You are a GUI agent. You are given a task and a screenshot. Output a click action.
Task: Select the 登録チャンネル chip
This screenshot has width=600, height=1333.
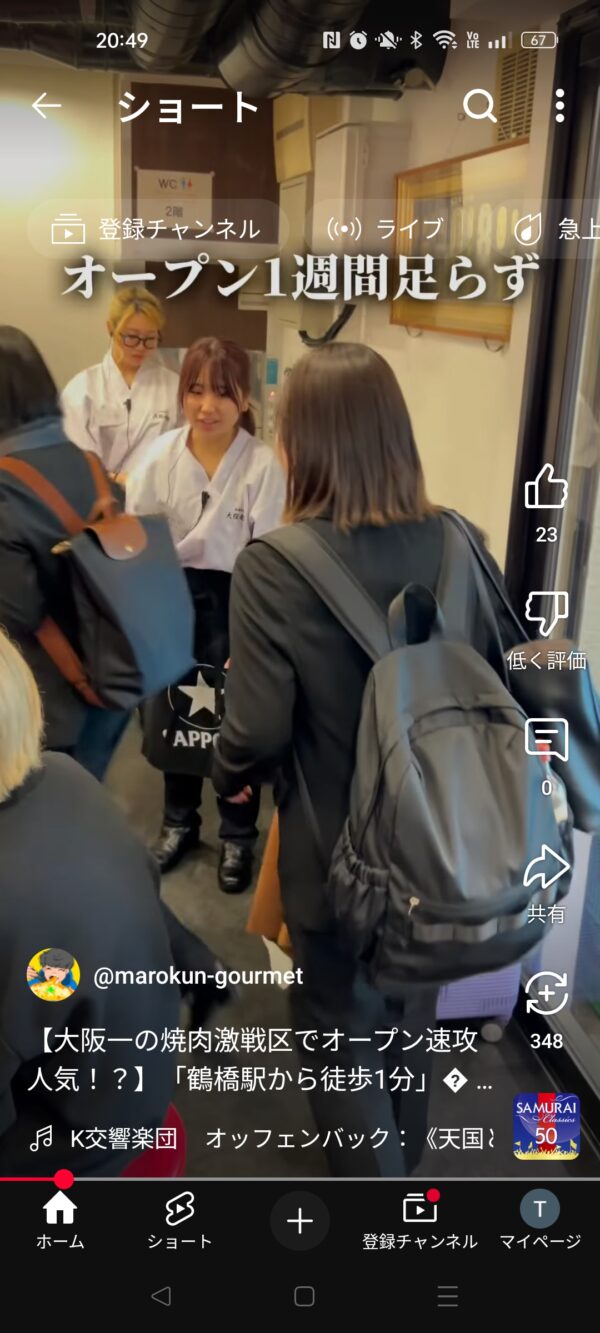pos(158,229)
